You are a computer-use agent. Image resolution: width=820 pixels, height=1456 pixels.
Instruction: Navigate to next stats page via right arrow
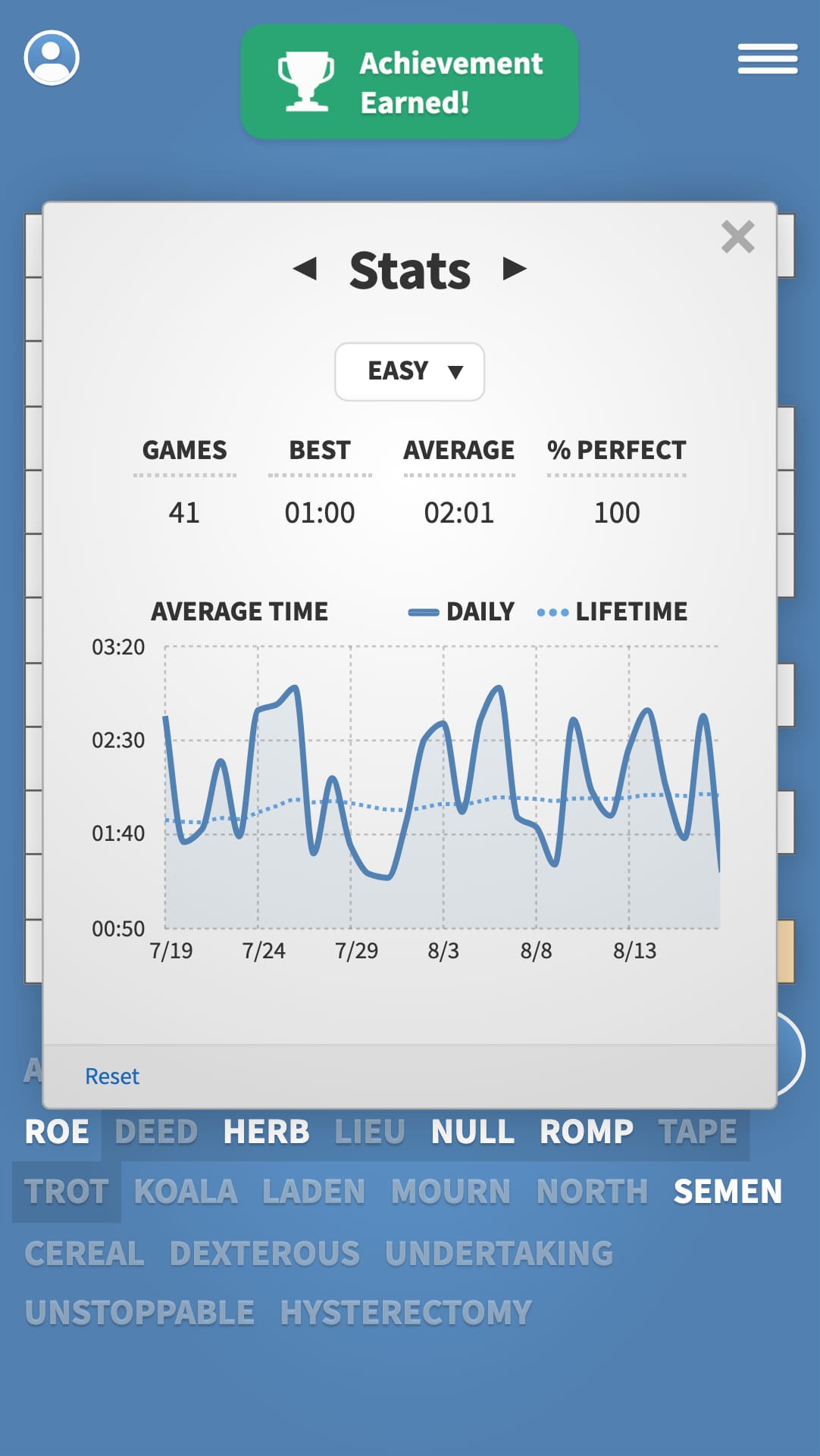pyautogui.click(x=514, y=270)
